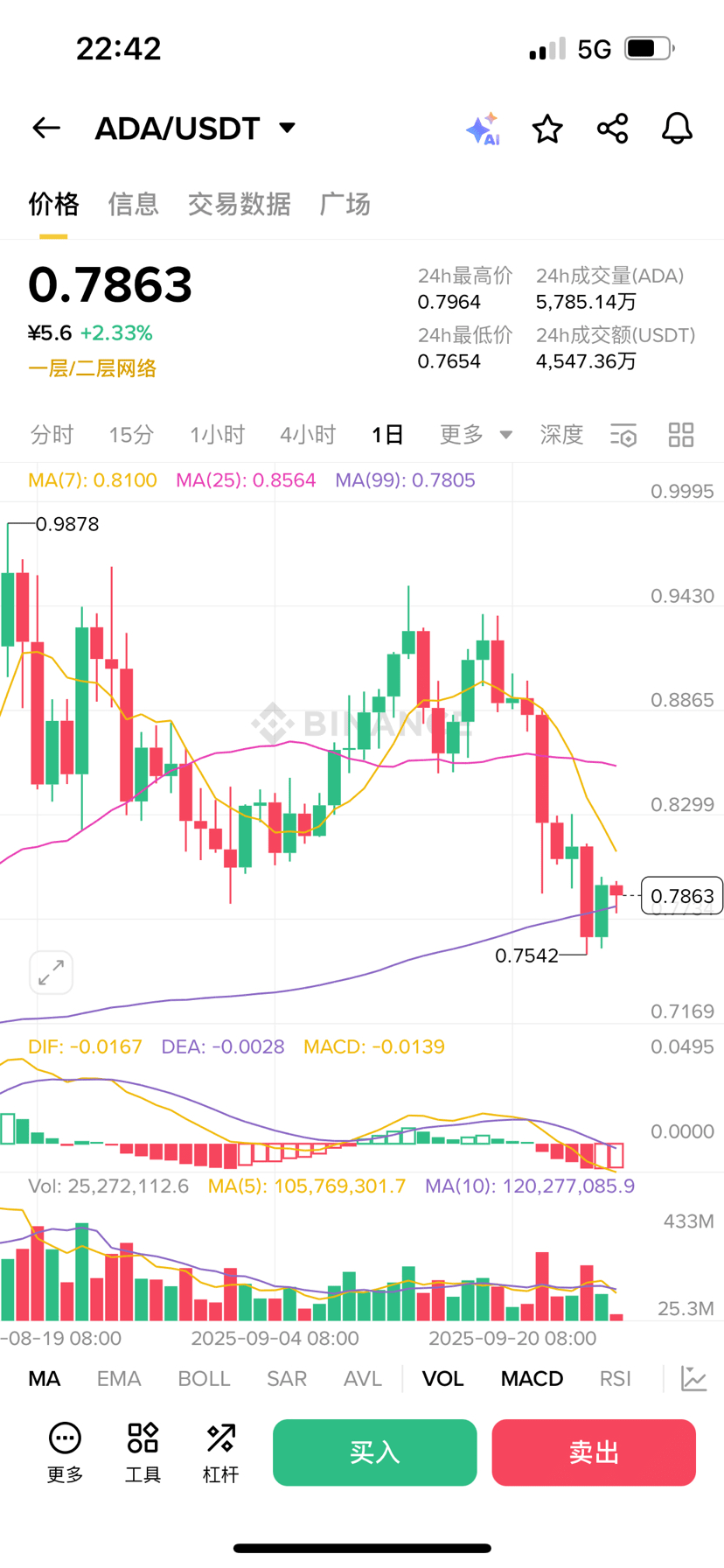The height and width of the screenshot is (1568, 724).
Task: Open the AI assistant sparkle icon
Action: click(x=483, y=129)
